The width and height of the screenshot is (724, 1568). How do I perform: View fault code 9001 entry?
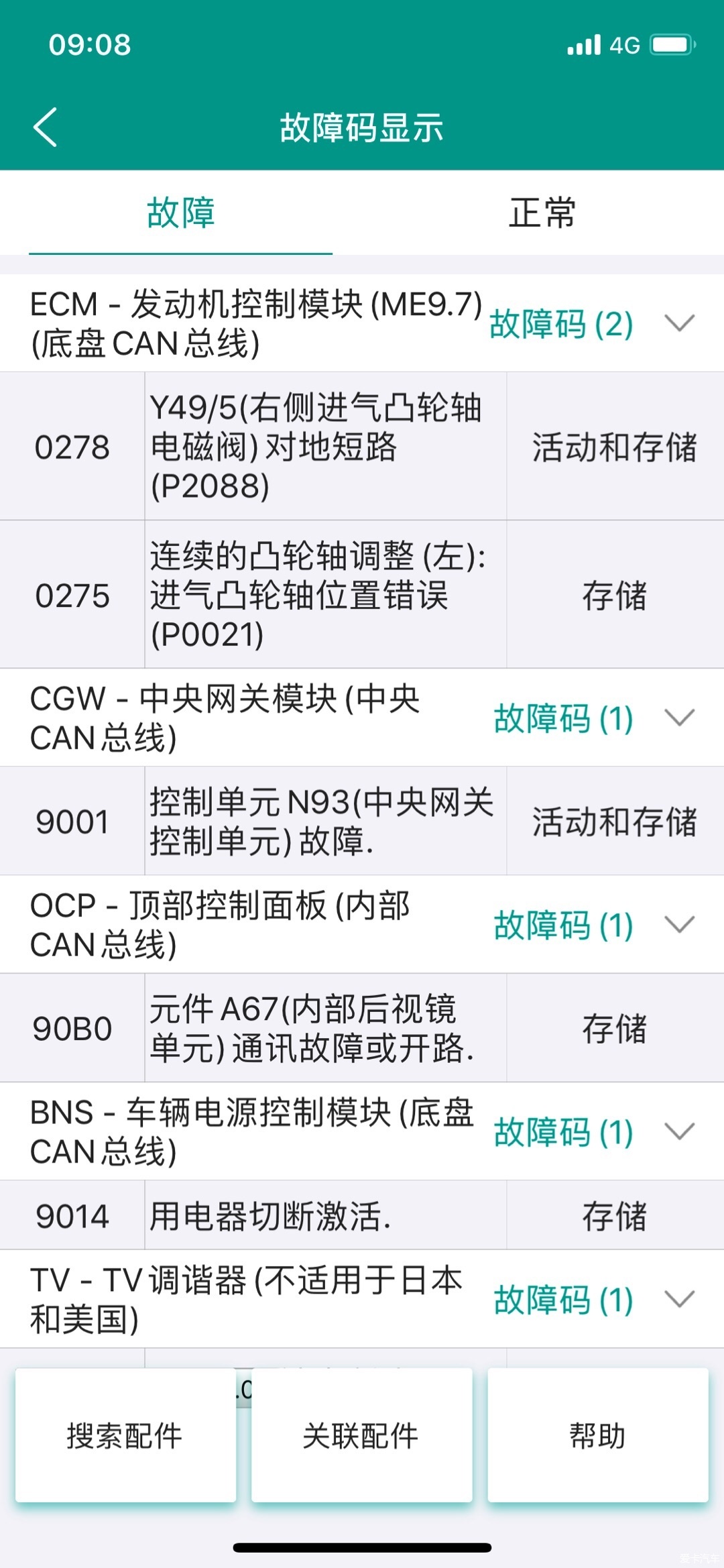click(362, 822)
